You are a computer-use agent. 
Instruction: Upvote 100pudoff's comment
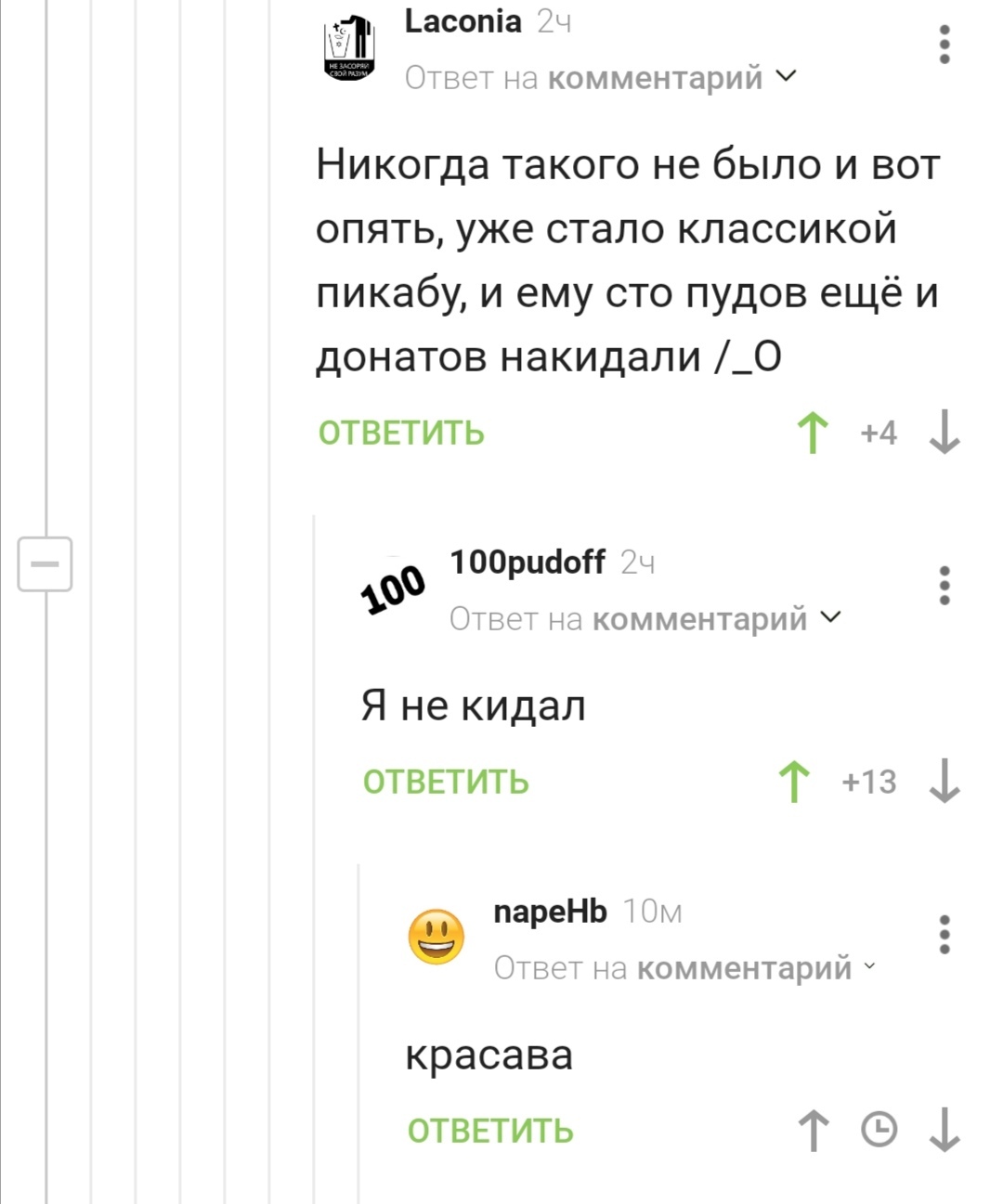[x=795, y=782]
